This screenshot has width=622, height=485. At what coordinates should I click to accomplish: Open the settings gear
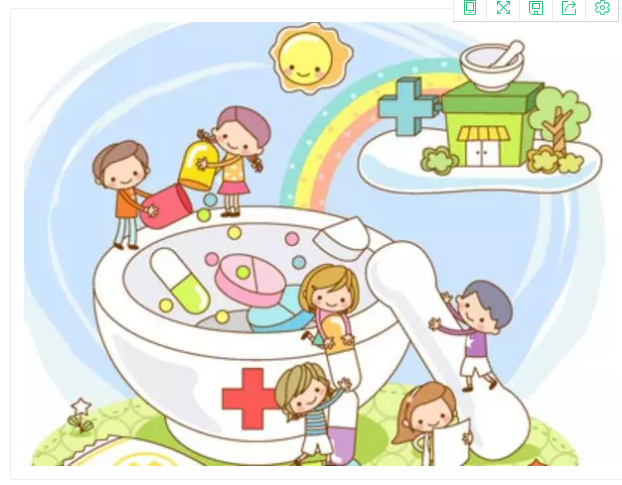pos(602,8)
